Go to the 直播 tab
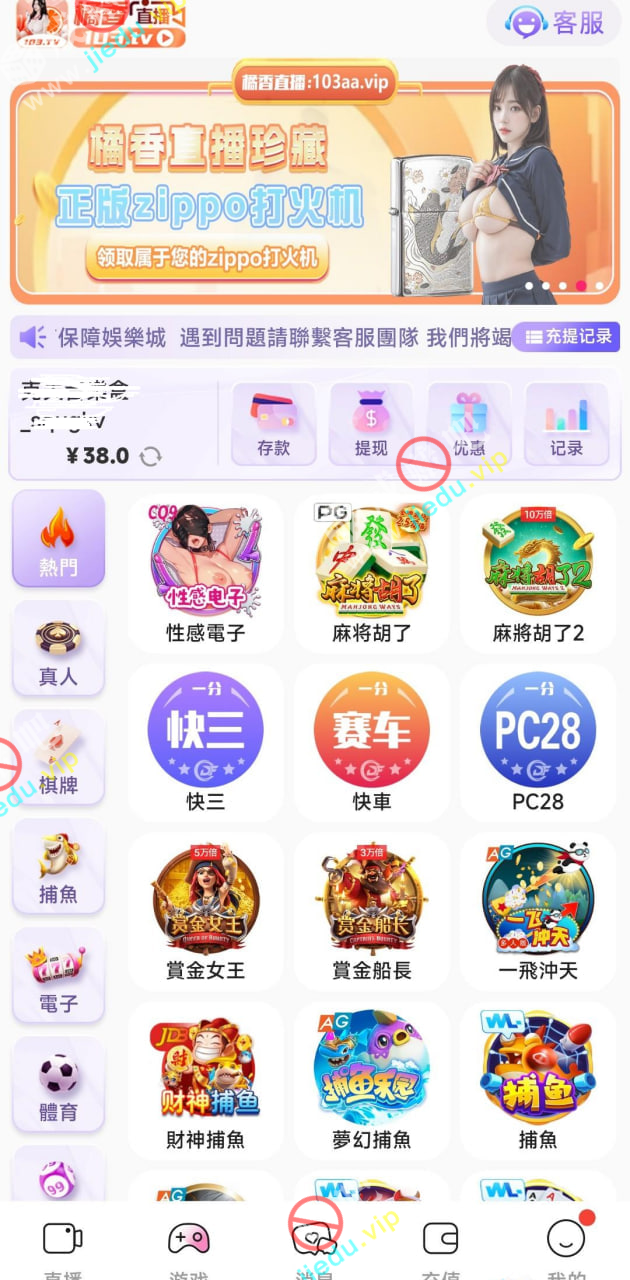 coord(63,1245)
